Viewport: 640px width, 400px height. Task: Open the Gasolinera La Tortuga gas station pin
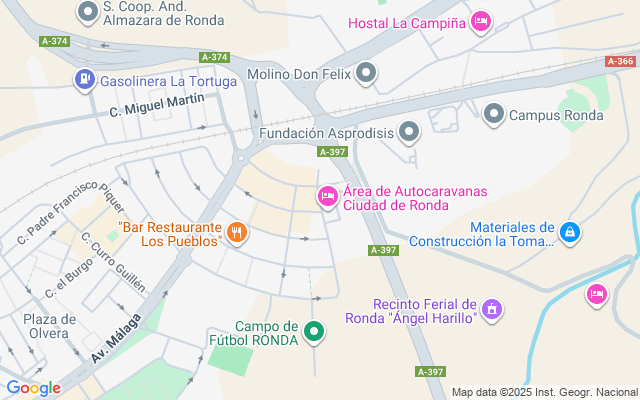[x=84, y=79]
